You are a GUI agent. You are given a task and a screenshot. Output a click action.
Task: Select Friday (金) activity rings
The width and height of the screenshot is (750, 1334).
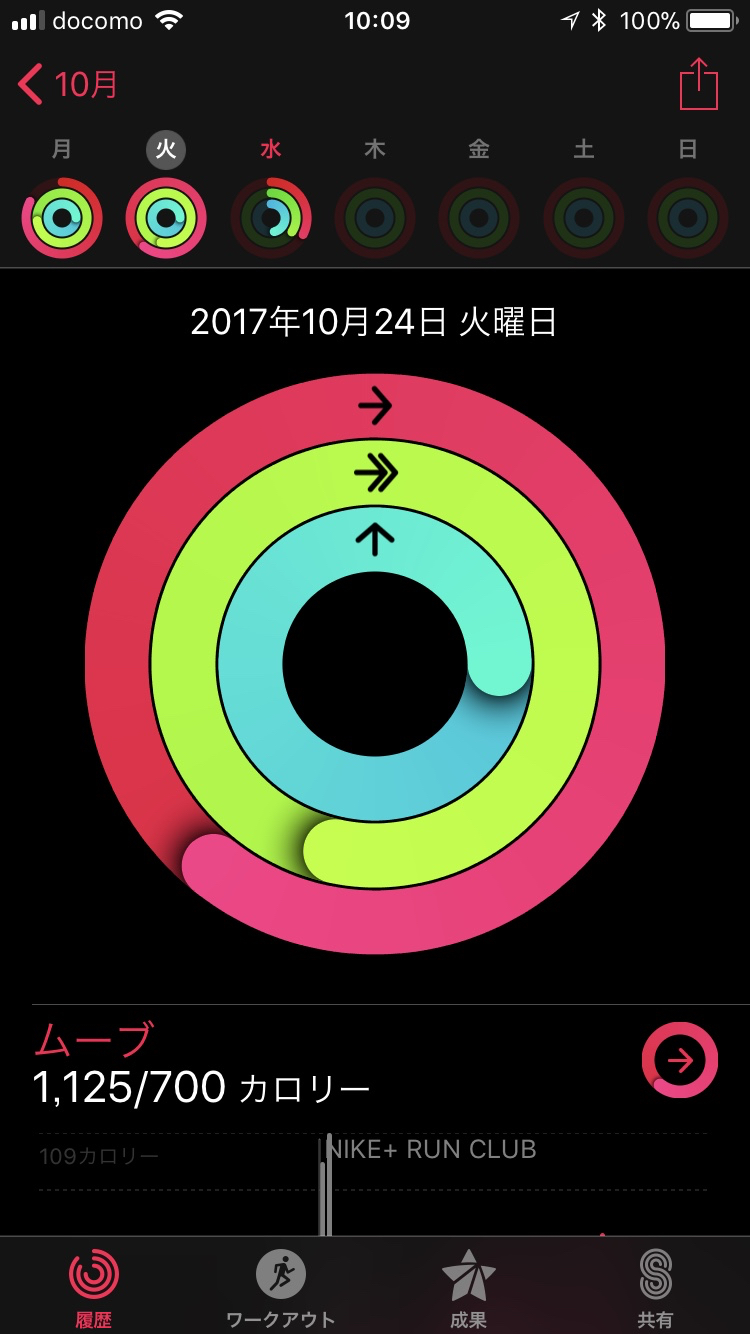[479, 217]
